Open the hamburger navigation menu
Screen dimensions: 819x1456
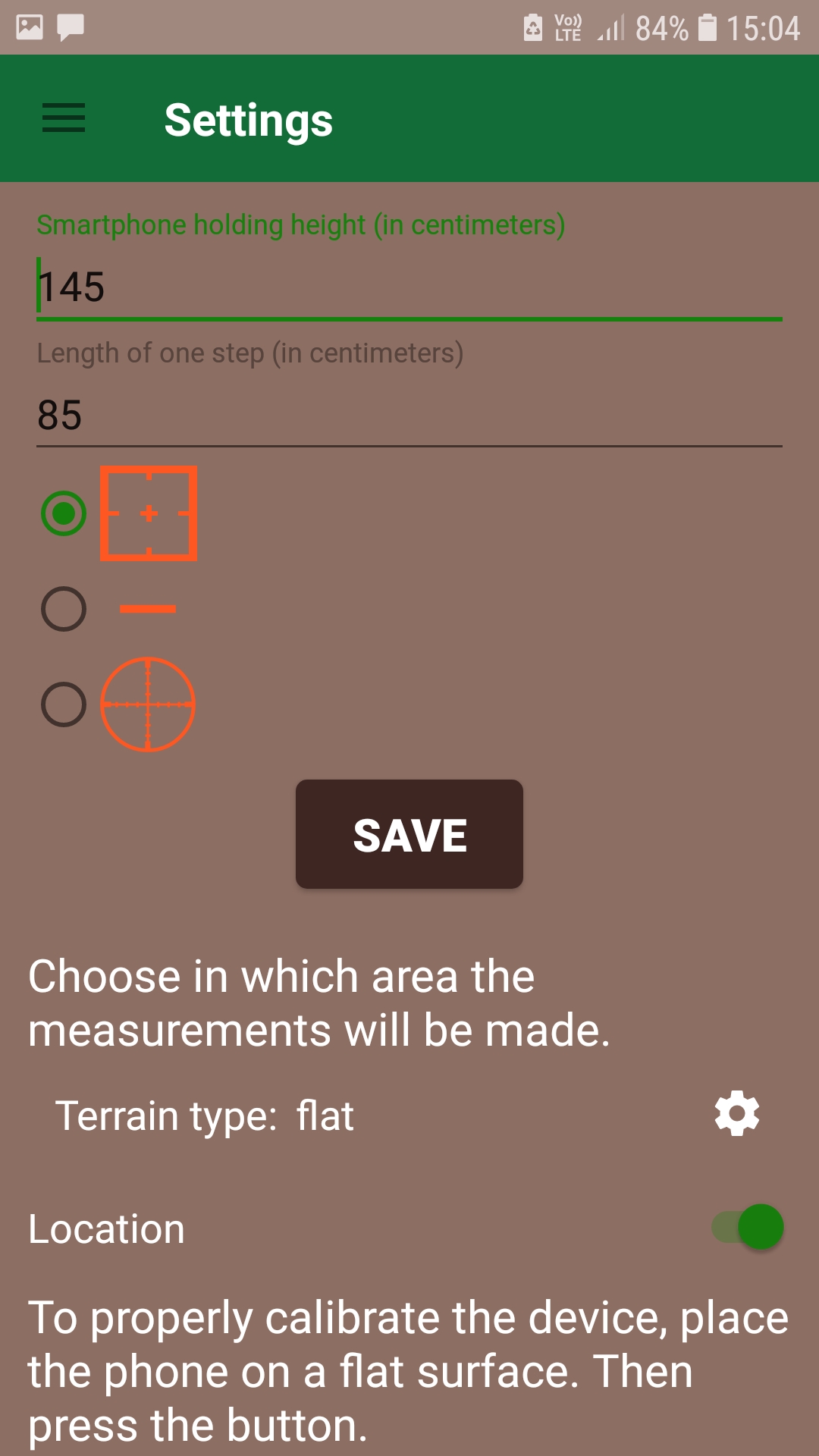coord(64,118)
